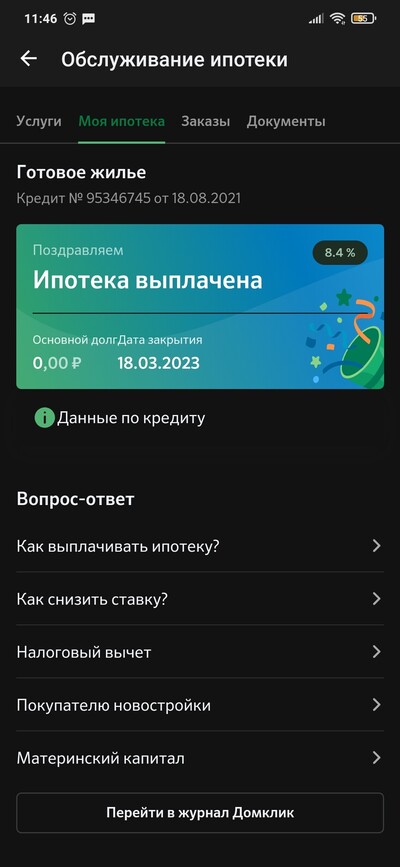The image size is (400, 867).
Task: Open the Заказы tab
Action: (205, 121)
